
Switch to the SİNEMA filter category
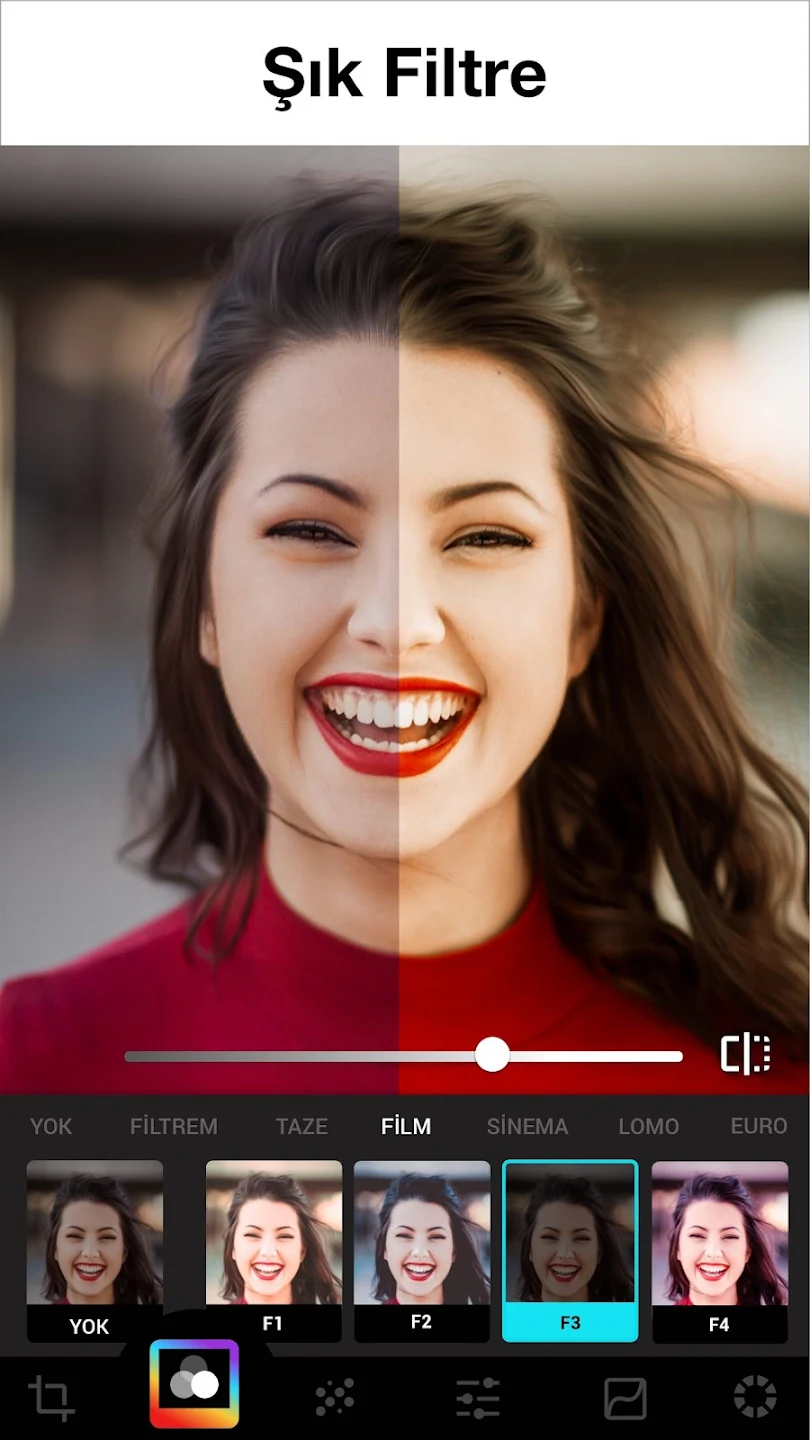(527, 1126)
